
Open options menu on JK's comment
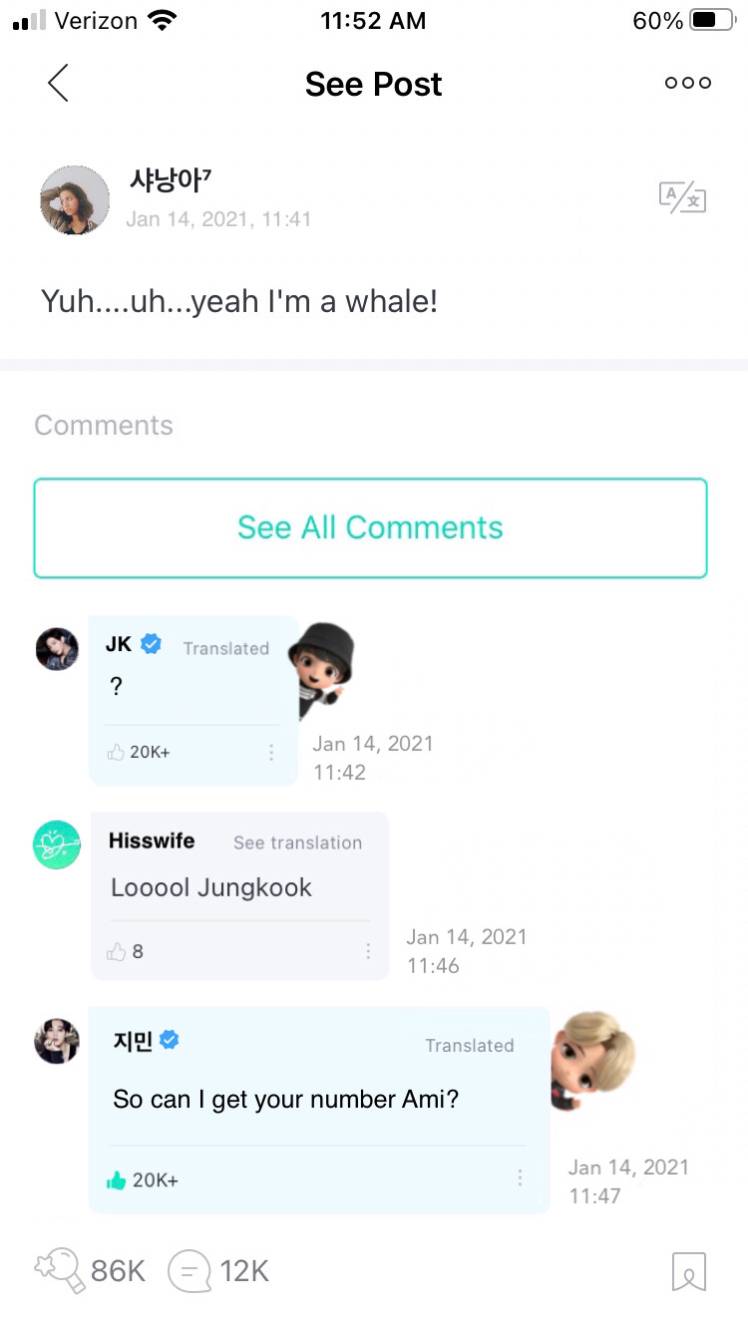[x=271, y=752]
